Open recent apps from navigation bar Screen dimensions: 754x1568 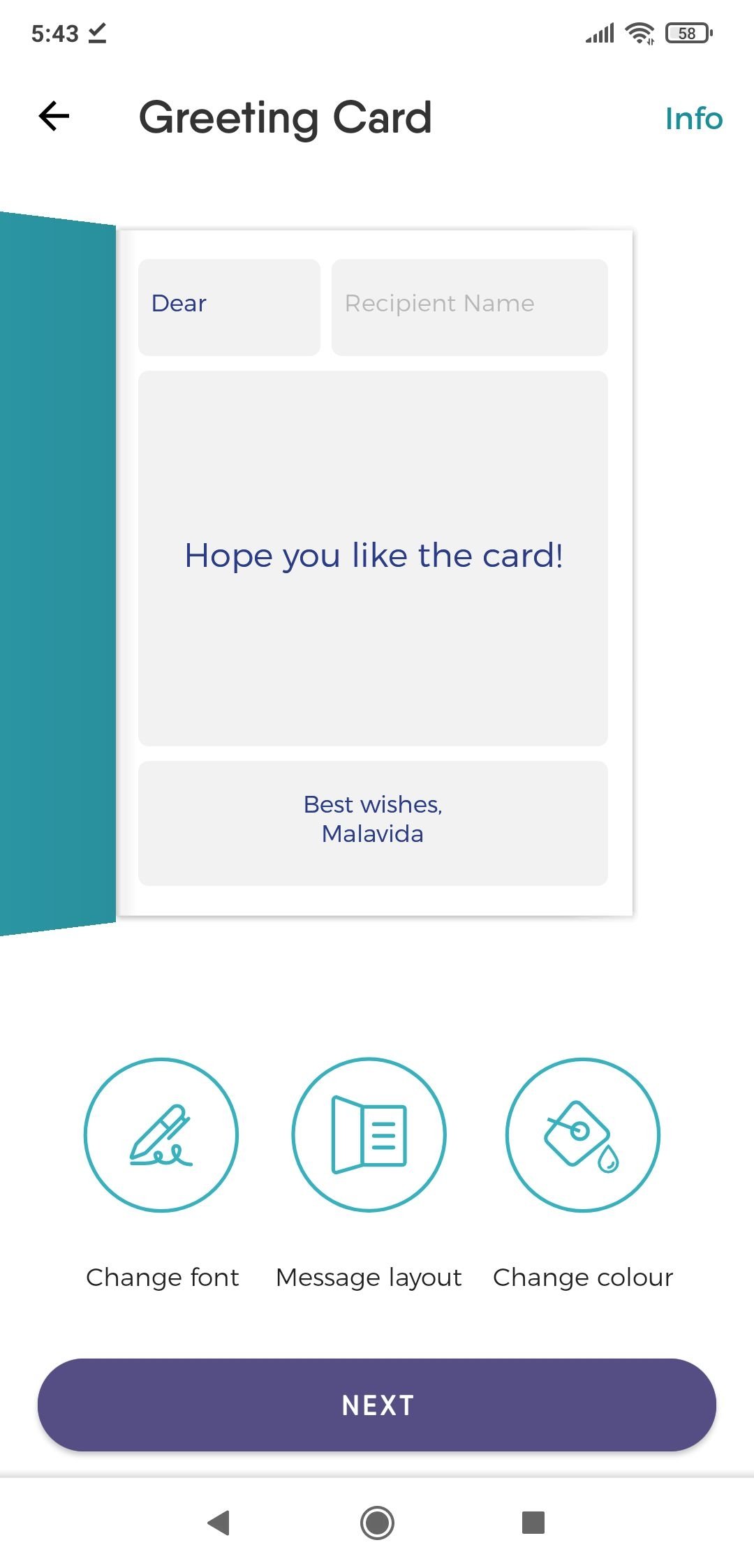pyautogui.click(x=533, y=1522)
